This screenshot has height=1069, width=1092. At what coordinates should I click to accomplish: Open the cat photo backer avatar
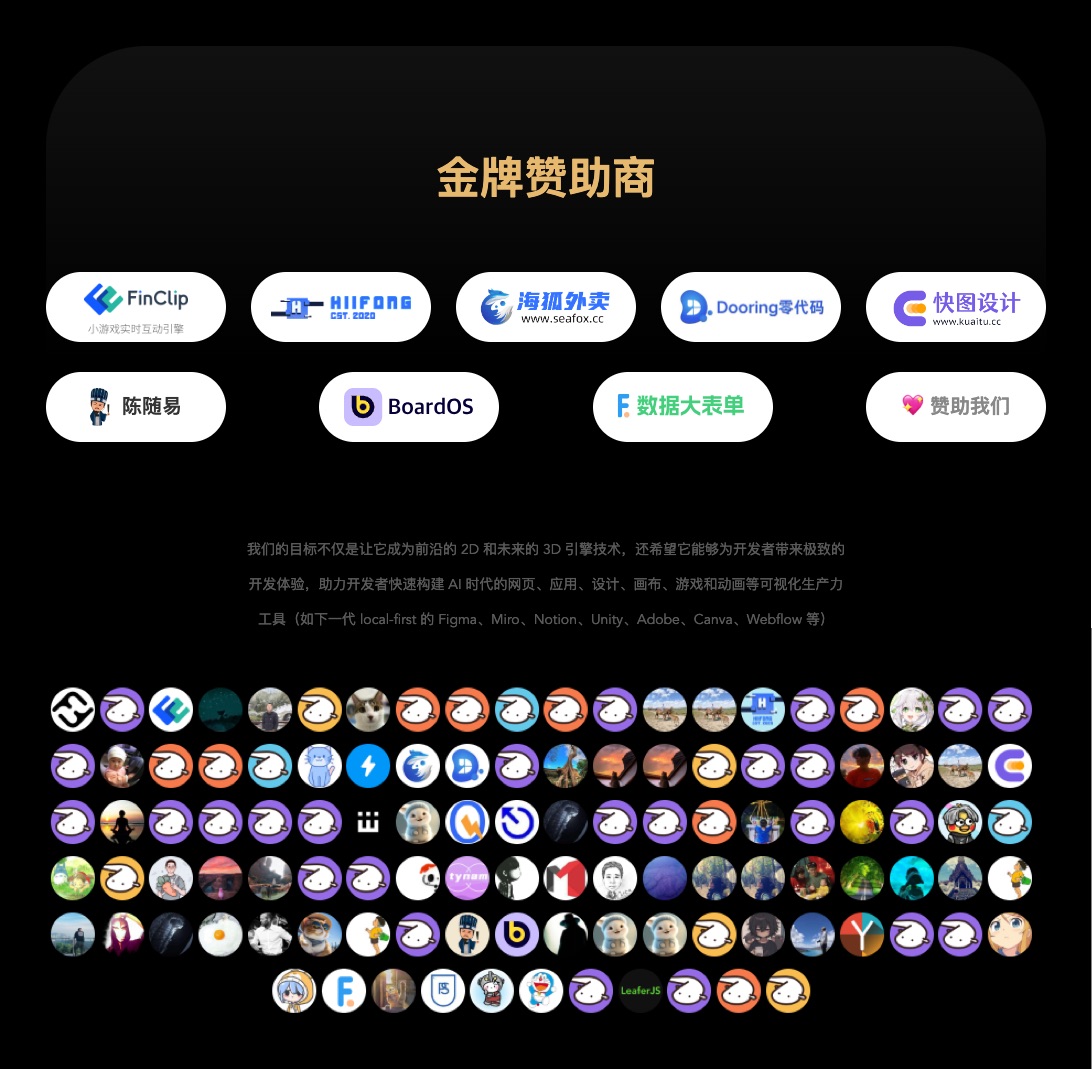click(368, 710)
